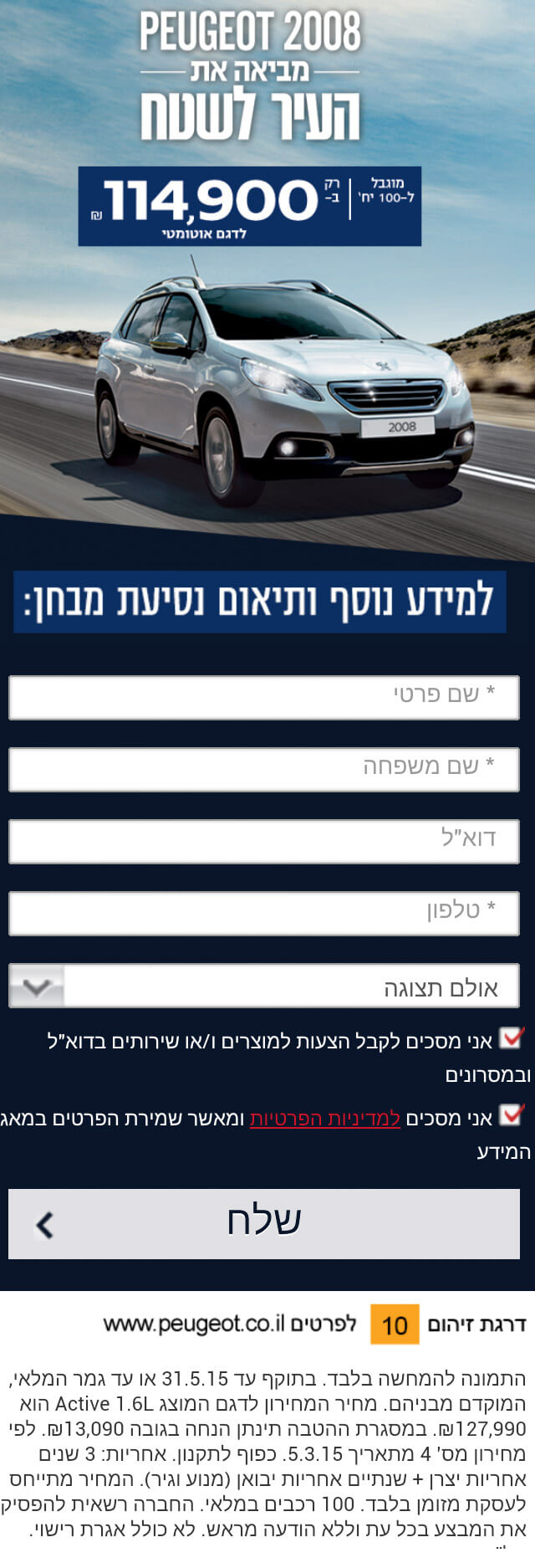The image size is (535, 1568).
Task: Focus the דוא"ל email field
Action: pyautogui.click(x=264, y=842)
